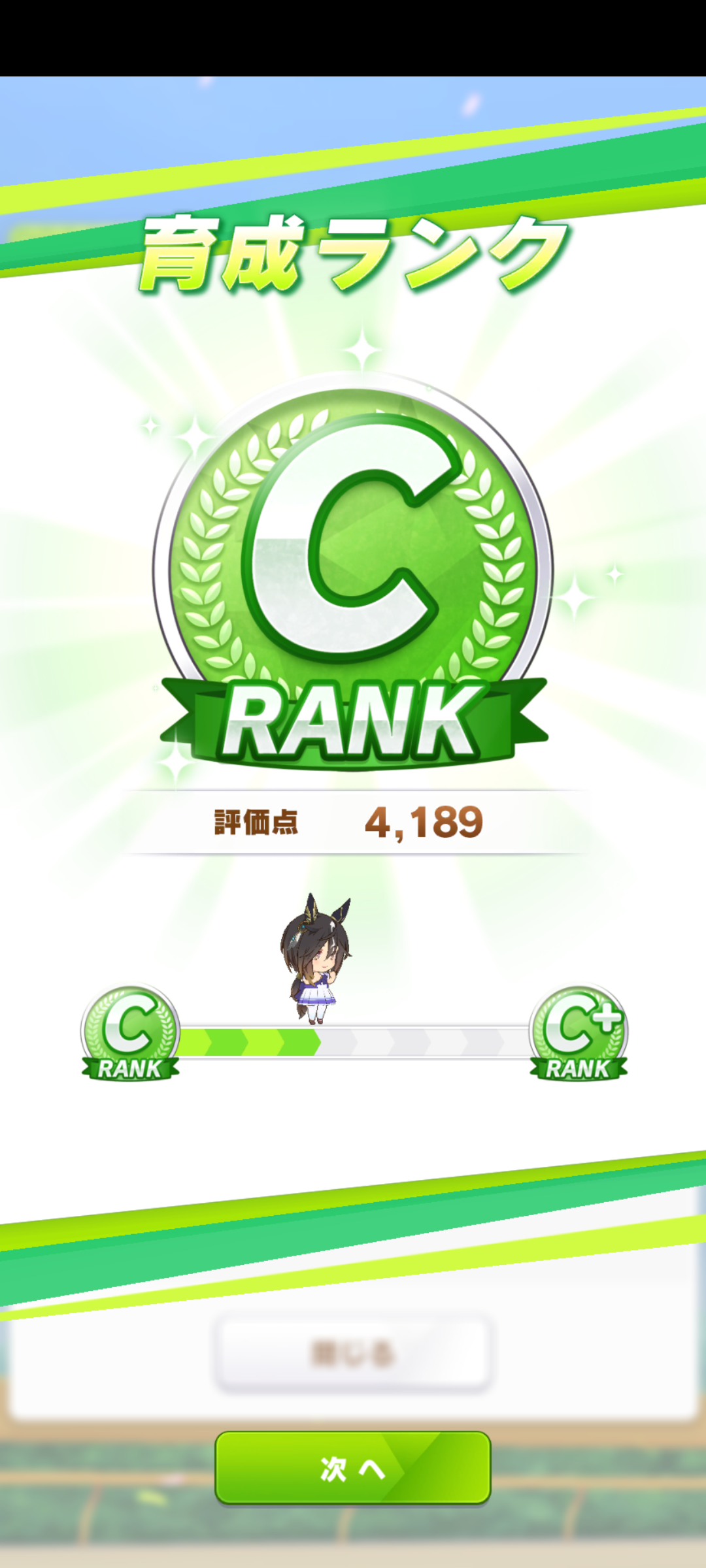Tap the 次へ button to continue
The width and height of the screenshot is (706, 1568).
point(353,1468)
